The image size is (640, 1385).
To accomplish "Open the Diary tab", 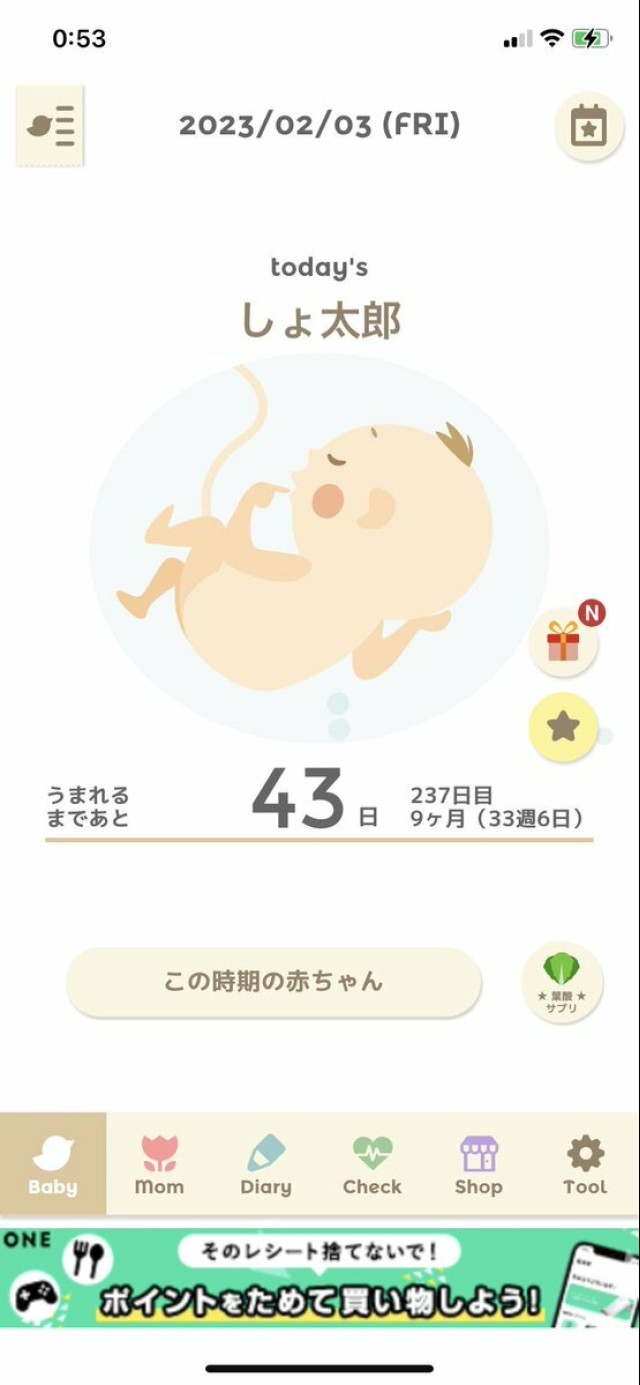I will coord(266,1164).
